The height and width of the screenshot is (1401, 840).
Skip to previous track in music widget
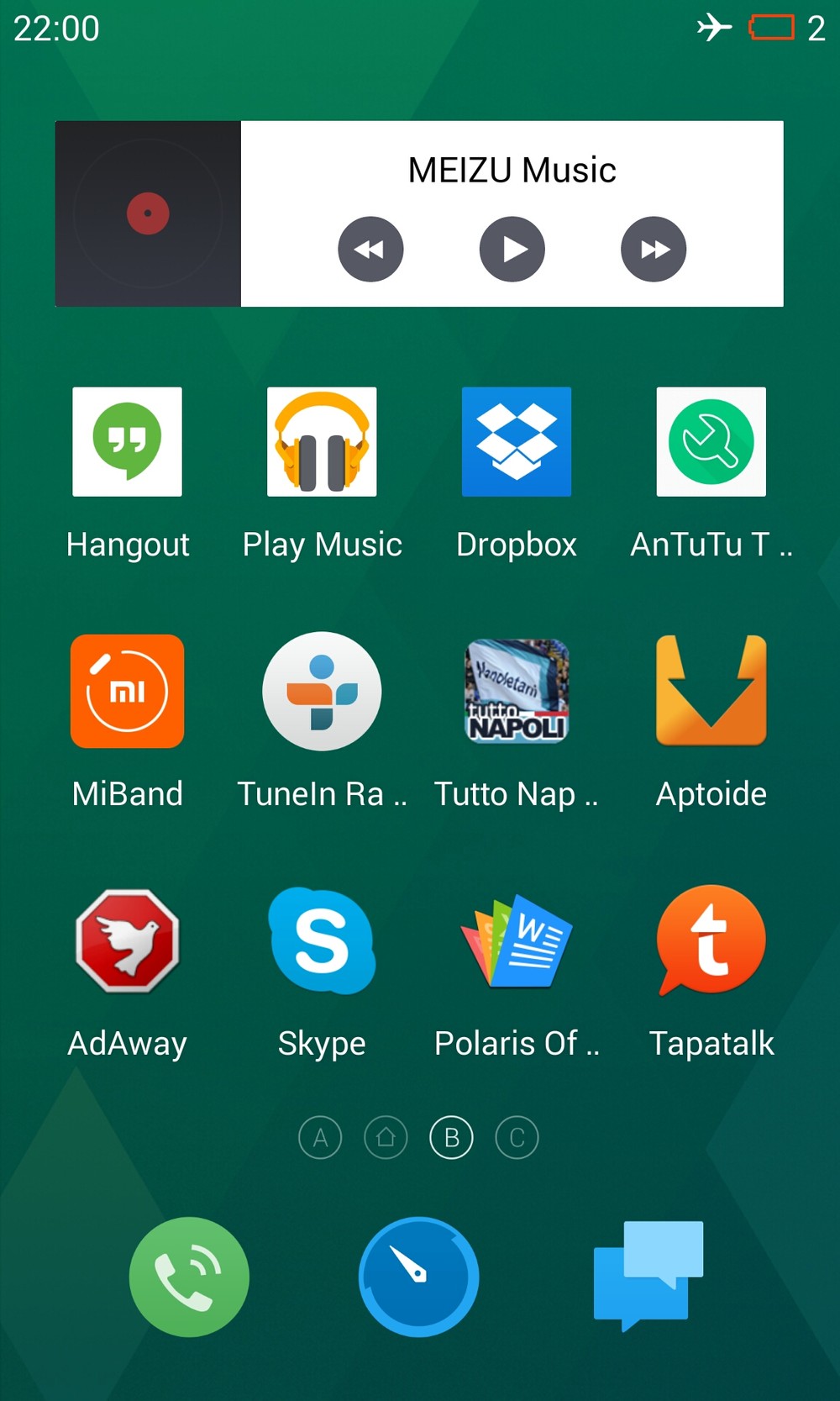[370, 250]
